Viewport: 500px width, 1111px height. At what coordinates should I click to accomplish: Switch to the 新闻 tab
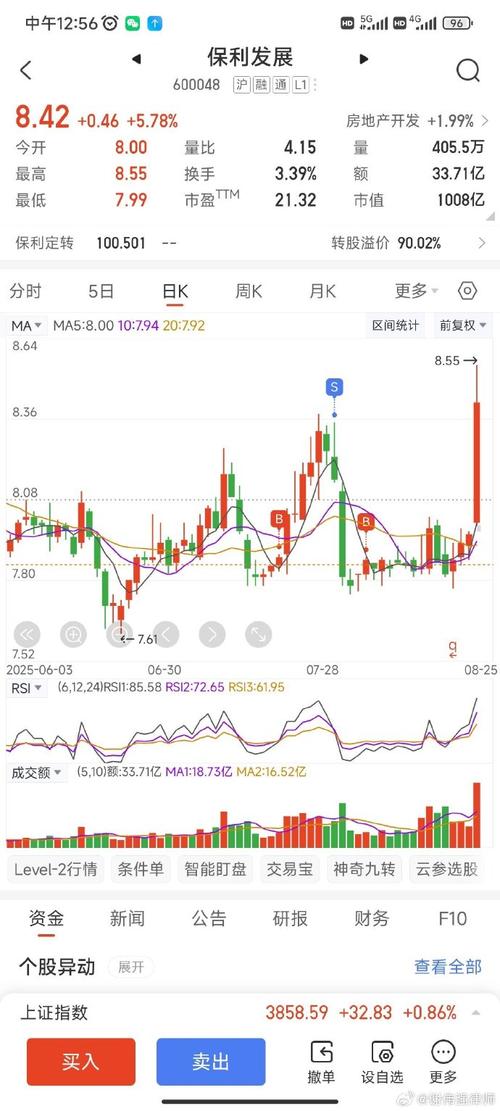tap(127, 919)
